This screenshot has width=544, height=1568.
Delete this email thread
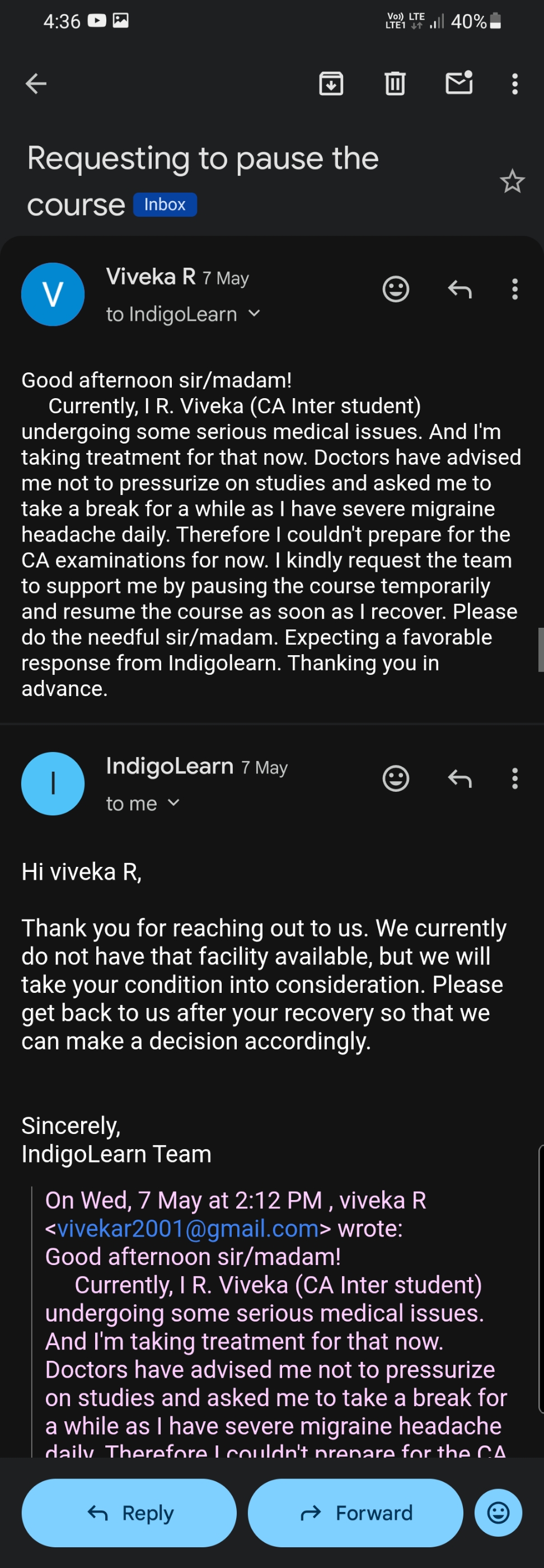click(x=395, y=83)
